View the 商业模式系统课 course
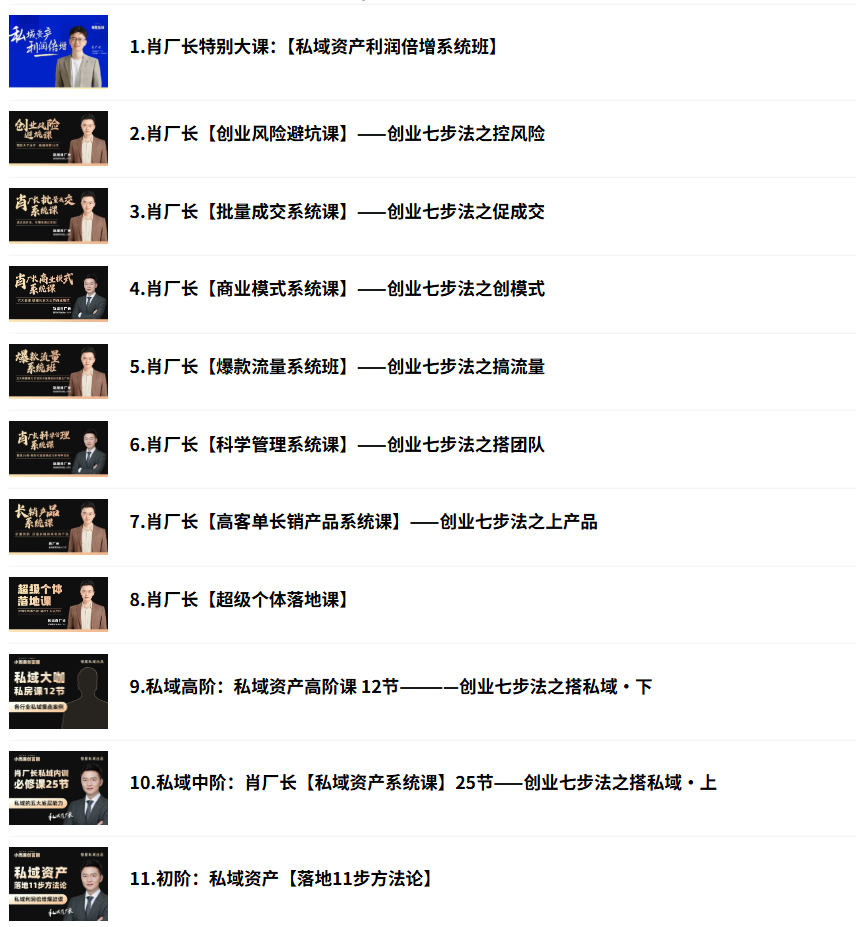Image resolution: width=856 pixels, height=927 pixels. (x=337, y=289)
